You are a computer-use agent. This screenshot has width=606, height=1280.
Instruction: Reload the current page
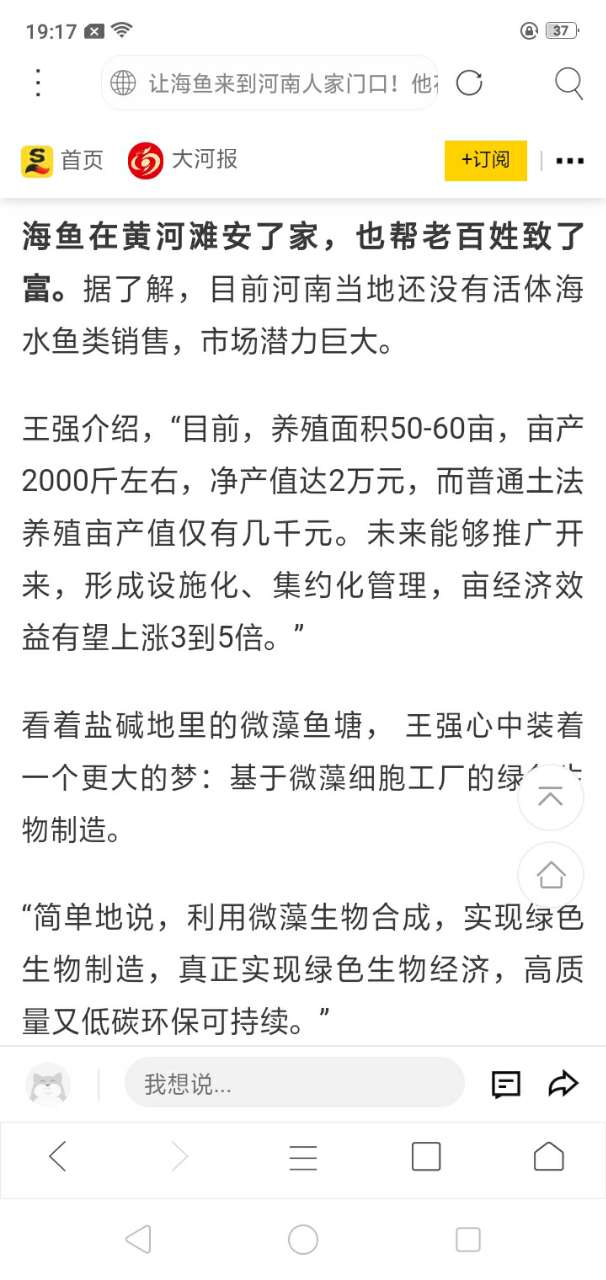pyautogui.click(x=469, y=83)
